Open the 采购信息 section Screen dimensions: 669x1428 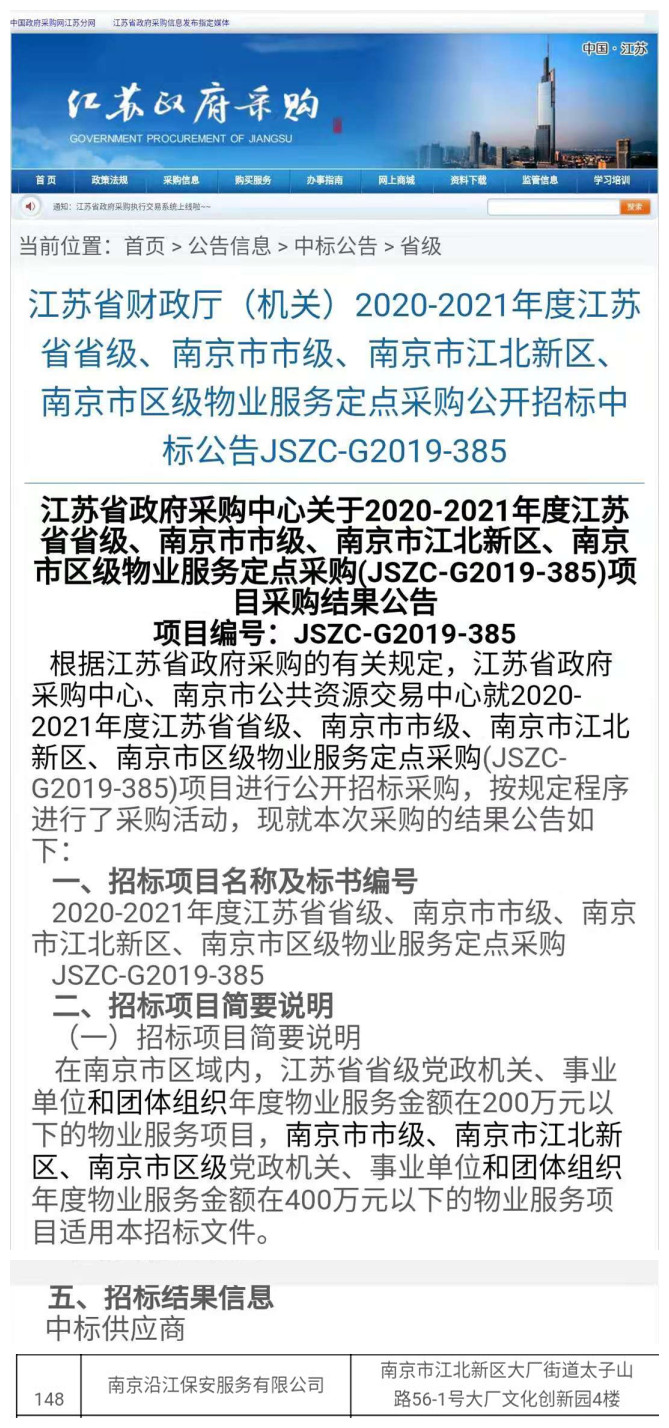click(181, 180)
